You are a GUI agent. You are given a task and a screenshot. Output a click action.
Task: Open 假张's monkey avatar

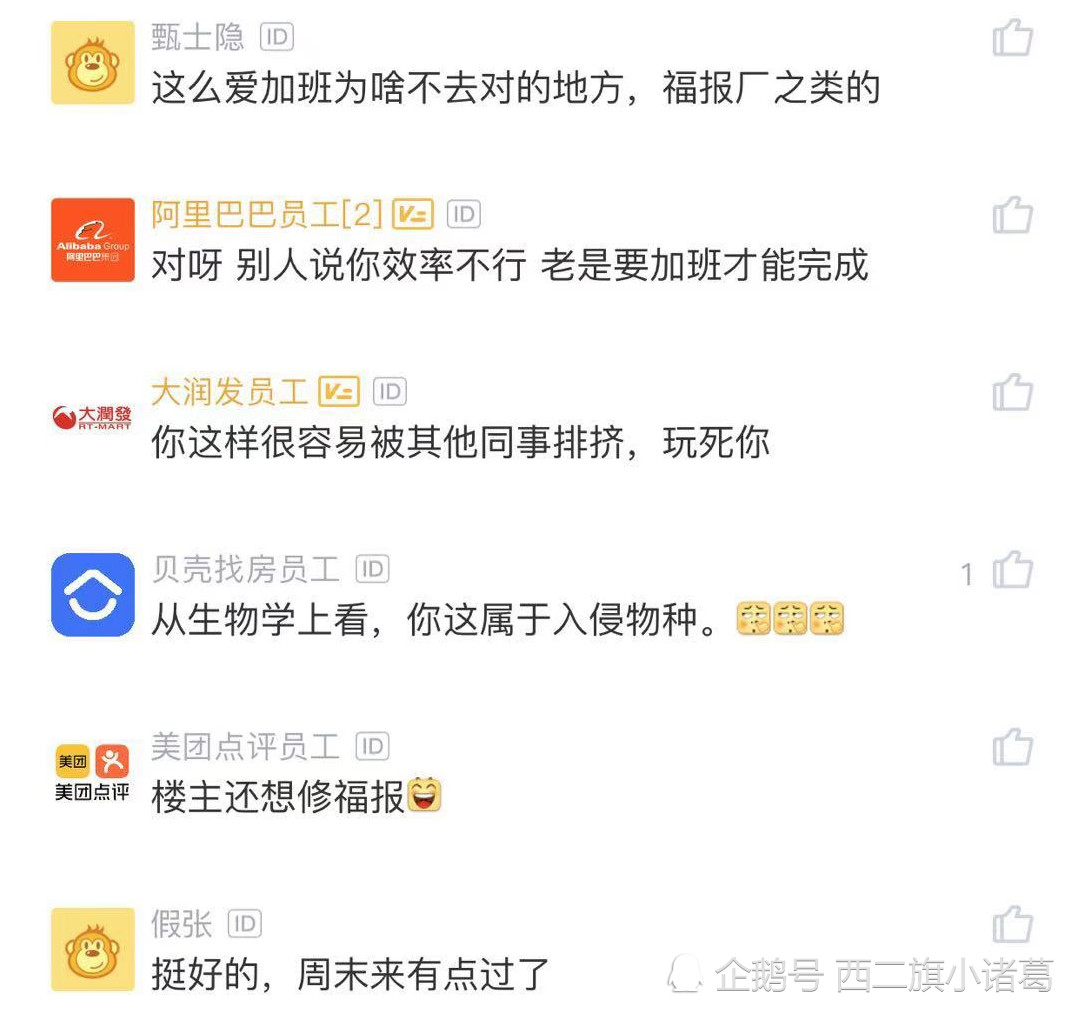click(93, 950)
